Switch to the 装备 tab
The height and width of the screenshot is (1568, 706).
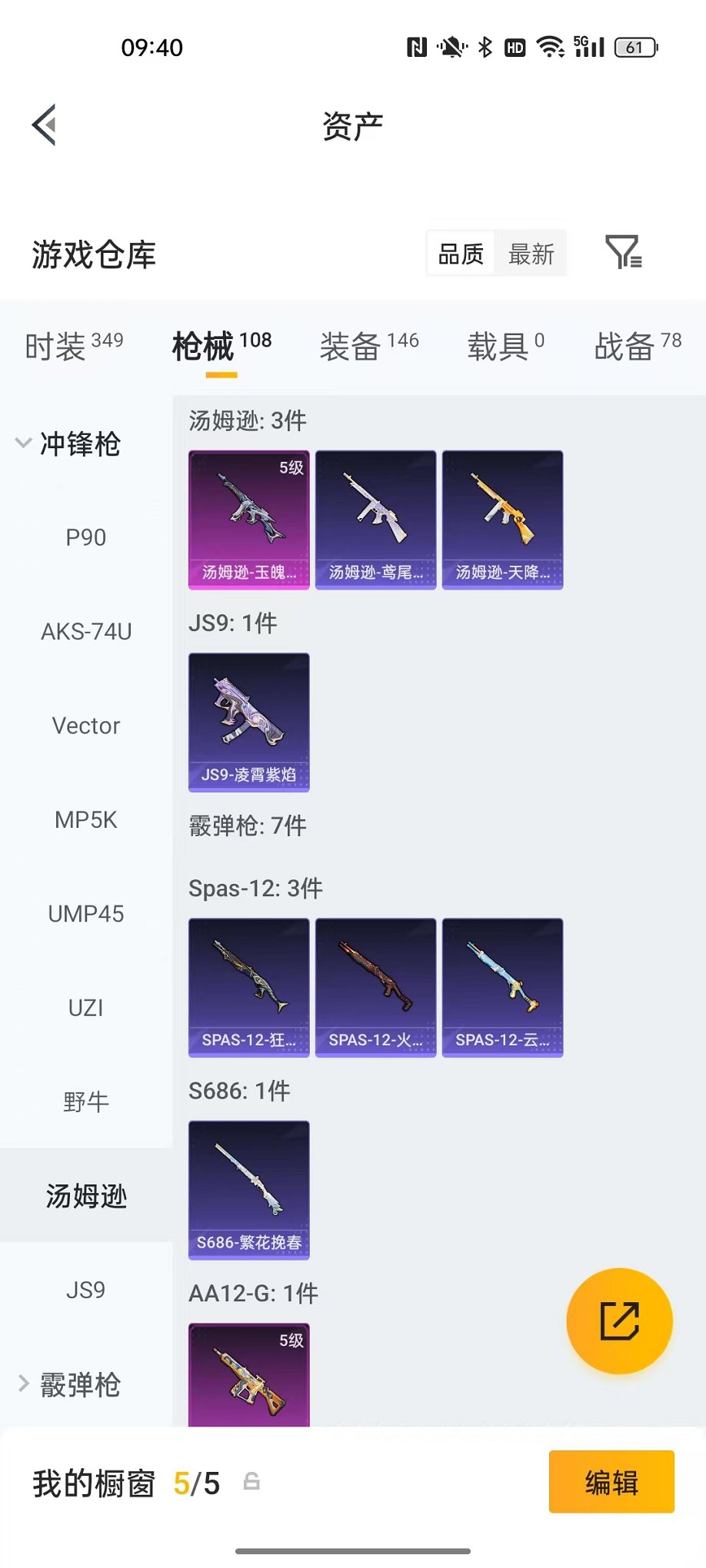click(x=369, y=346)
